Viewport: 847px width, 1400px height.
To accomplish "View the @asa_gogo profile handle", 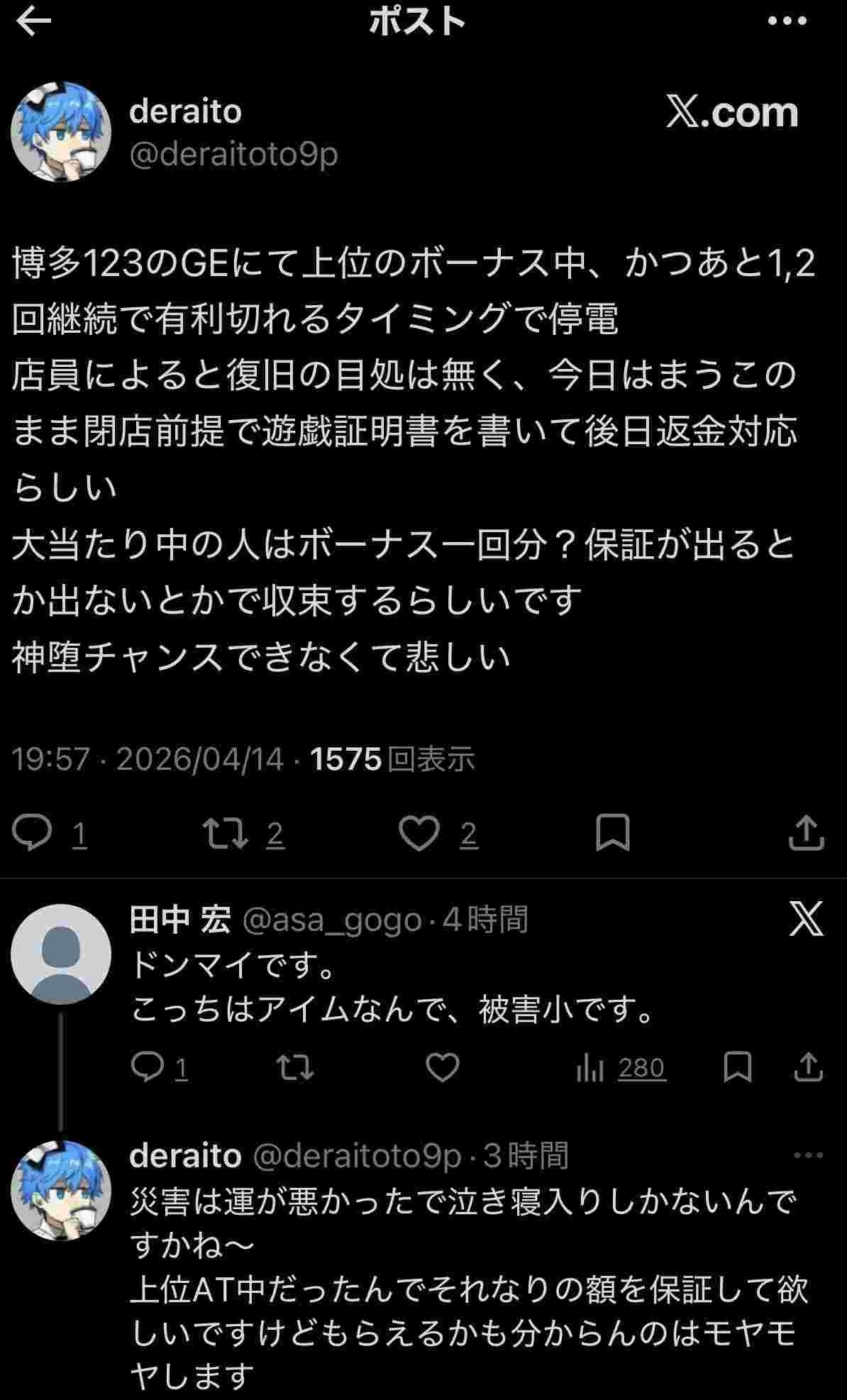I will click(332, 920).
